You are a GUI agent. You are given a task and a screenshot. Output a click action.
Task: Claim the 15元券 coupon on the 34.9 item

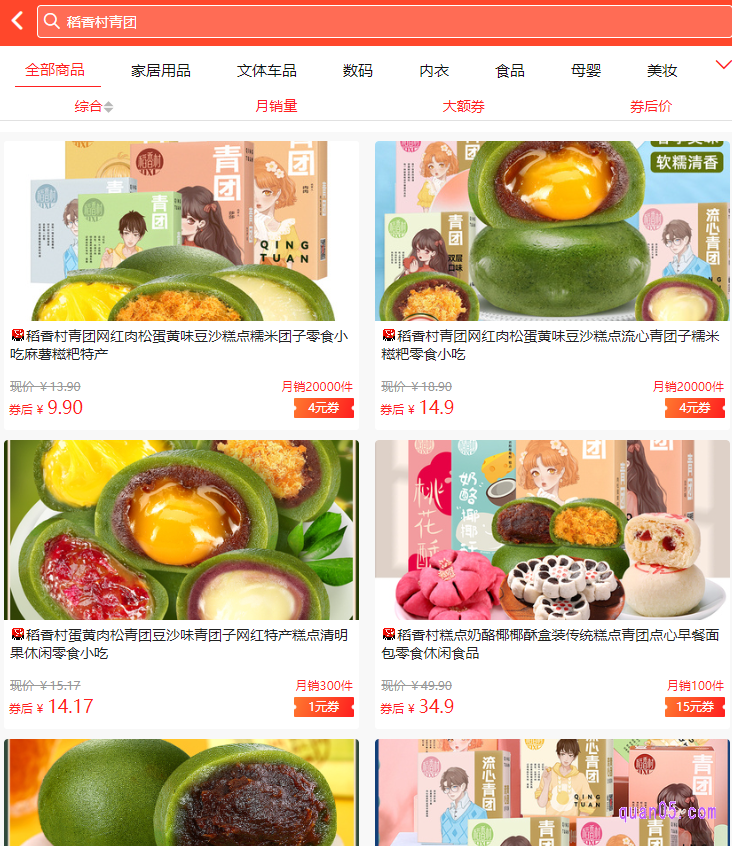click(695, 707)
